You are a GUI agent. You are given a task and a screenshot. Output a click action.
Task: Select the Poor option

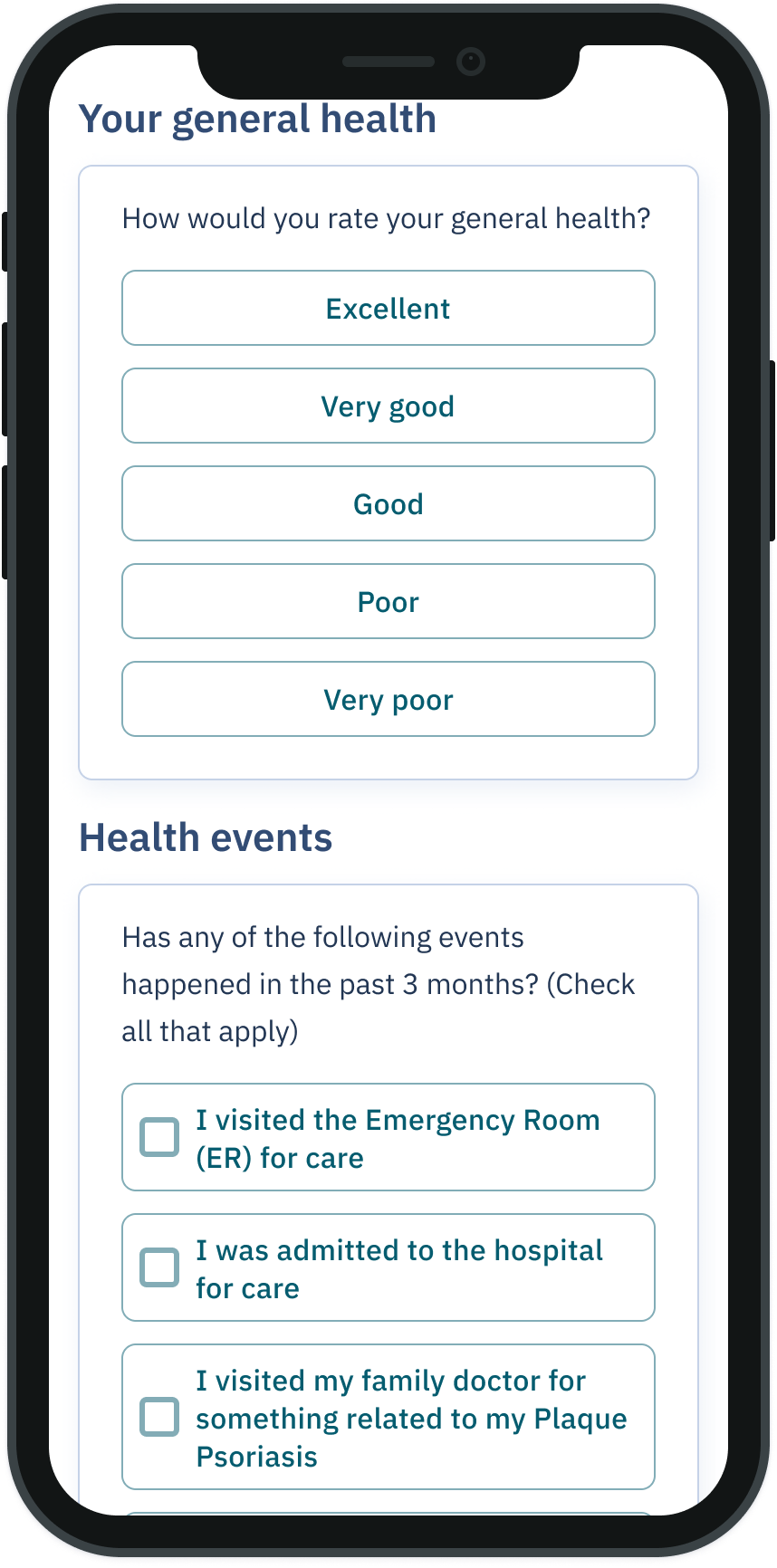pos(388,601)
